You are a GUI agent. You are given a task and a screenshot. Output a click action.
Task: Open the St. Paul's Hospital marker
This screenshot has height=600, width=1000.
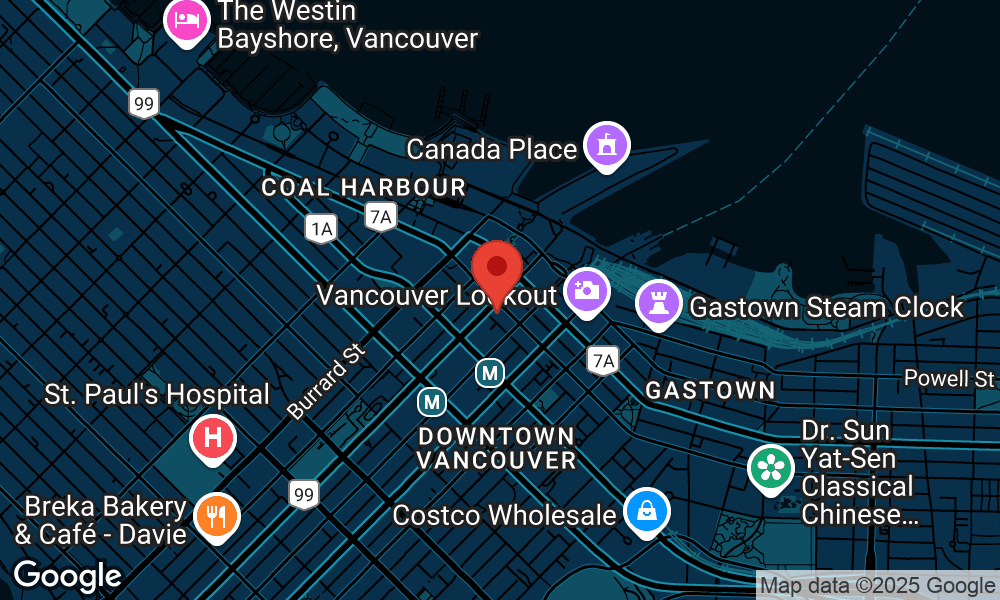[x=212, y=437]
